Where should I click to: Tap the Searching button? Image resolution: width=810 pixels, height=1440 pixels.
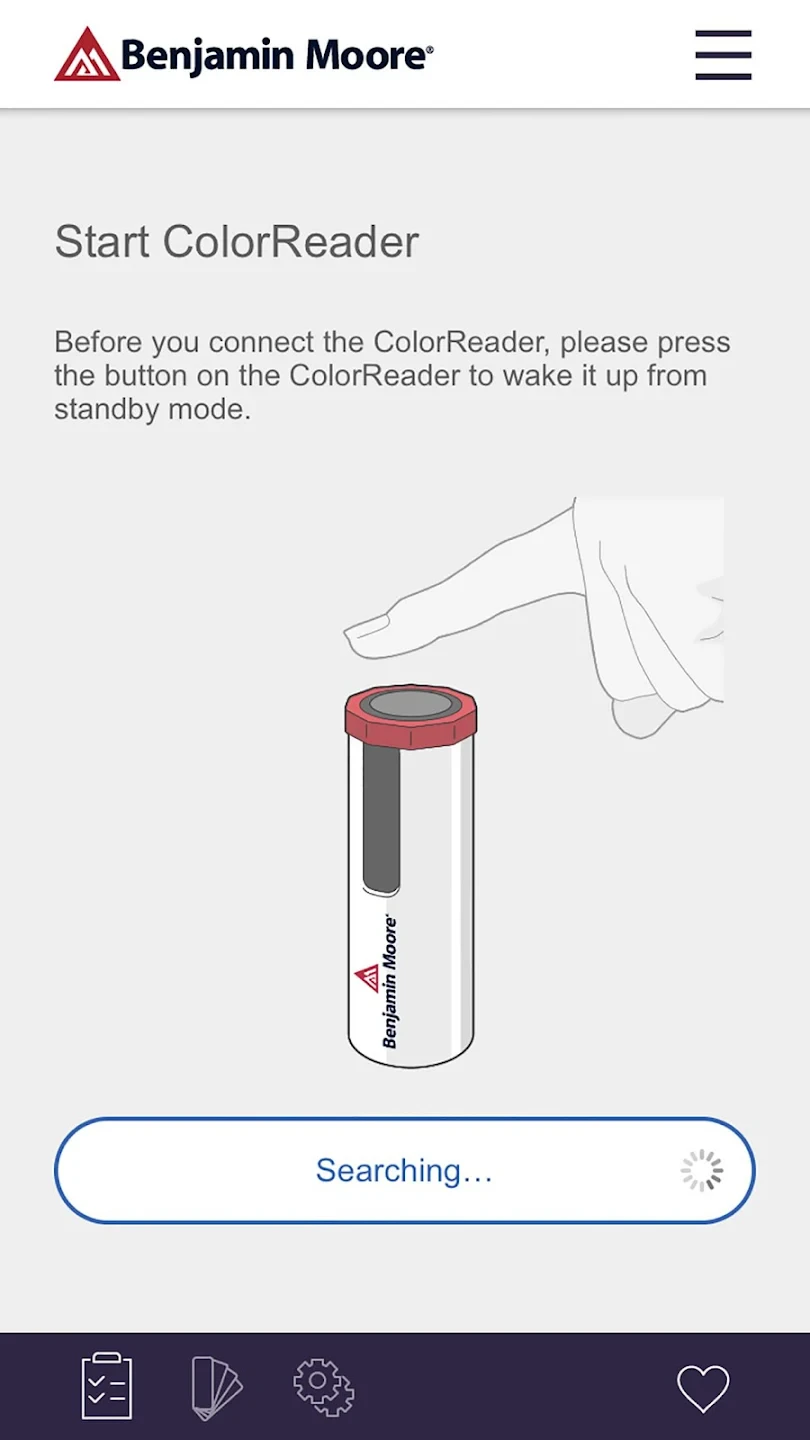click(404, 1170)
